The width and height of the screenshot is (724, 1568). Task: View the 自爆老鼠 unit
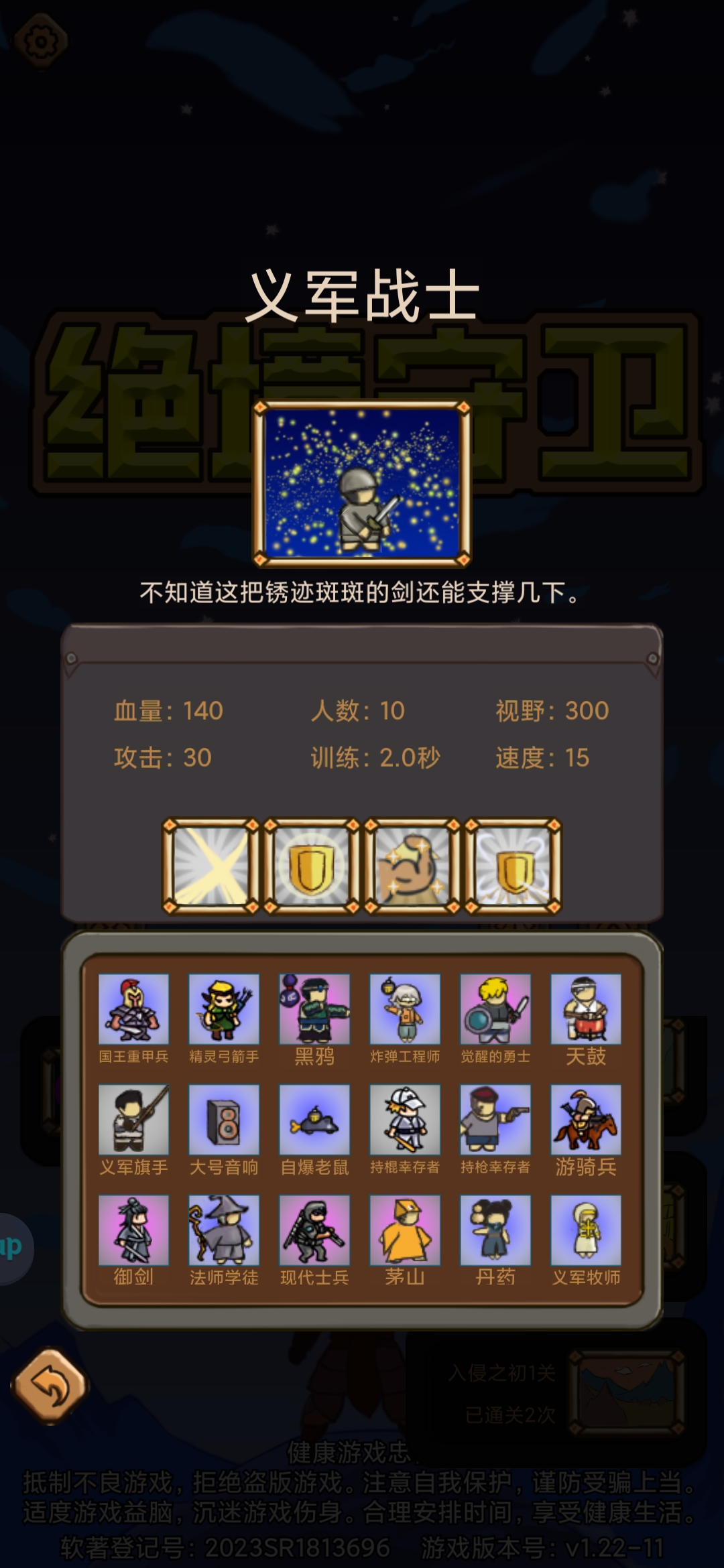tap(314, 1120)
